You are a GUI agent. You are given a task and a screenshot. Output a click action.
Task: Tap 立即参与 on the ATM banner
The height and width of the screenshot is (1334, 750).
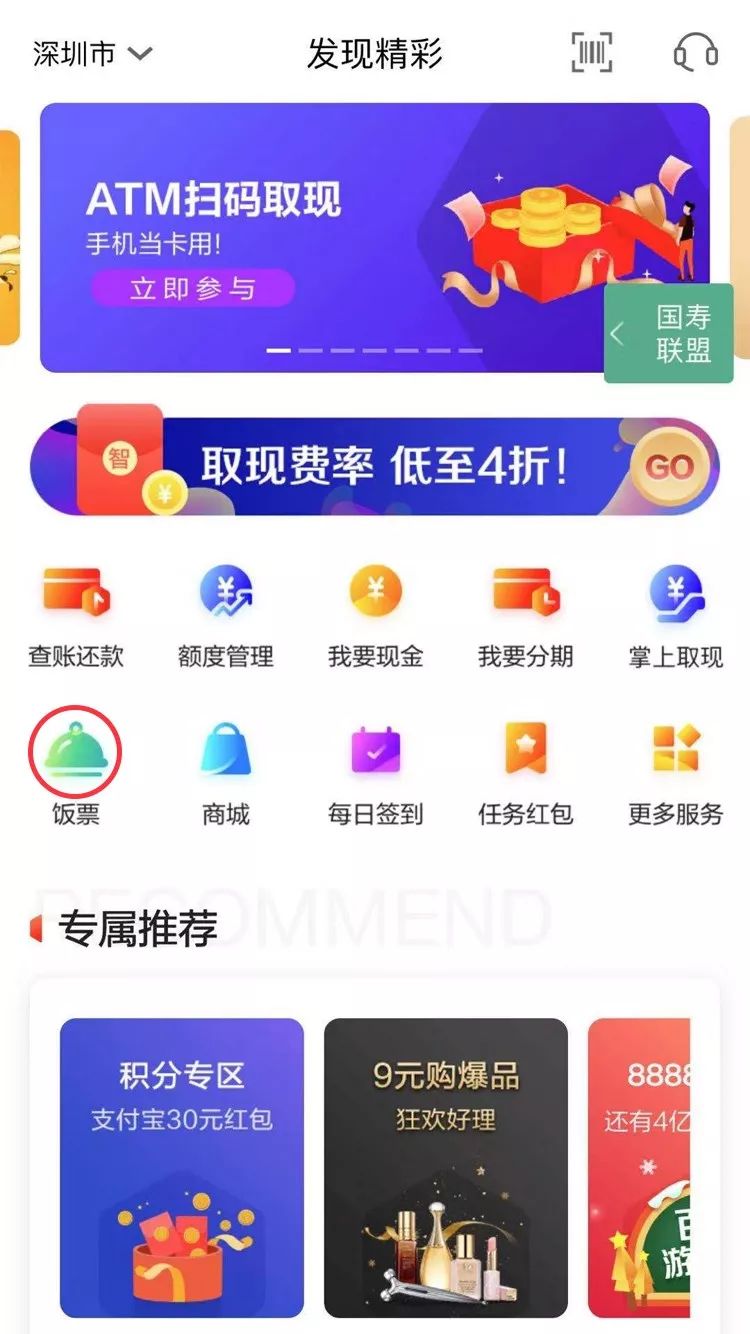193,289
